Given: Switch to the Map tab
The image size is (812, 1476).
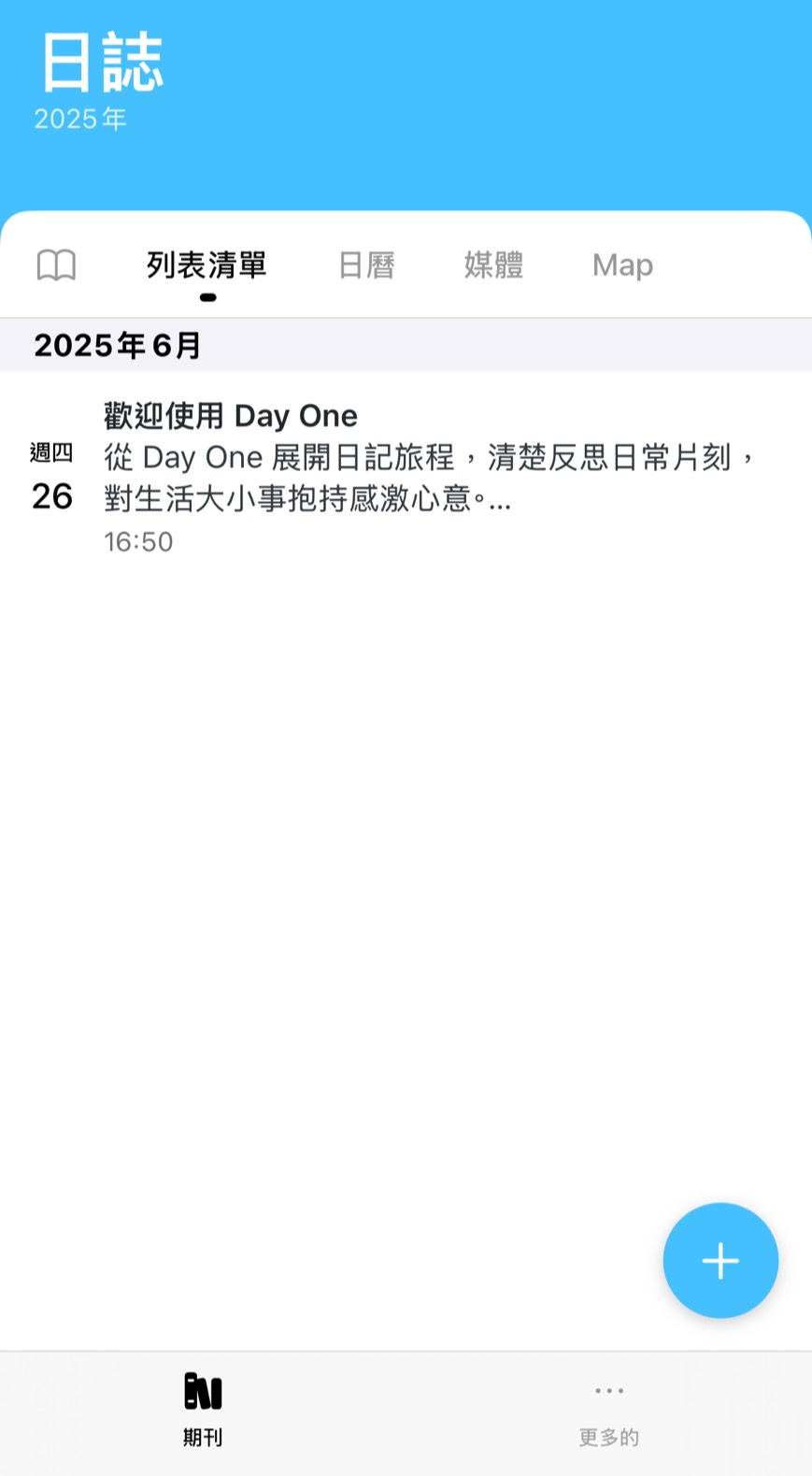Looking at the screenshot, I should [x=622, y=266].
